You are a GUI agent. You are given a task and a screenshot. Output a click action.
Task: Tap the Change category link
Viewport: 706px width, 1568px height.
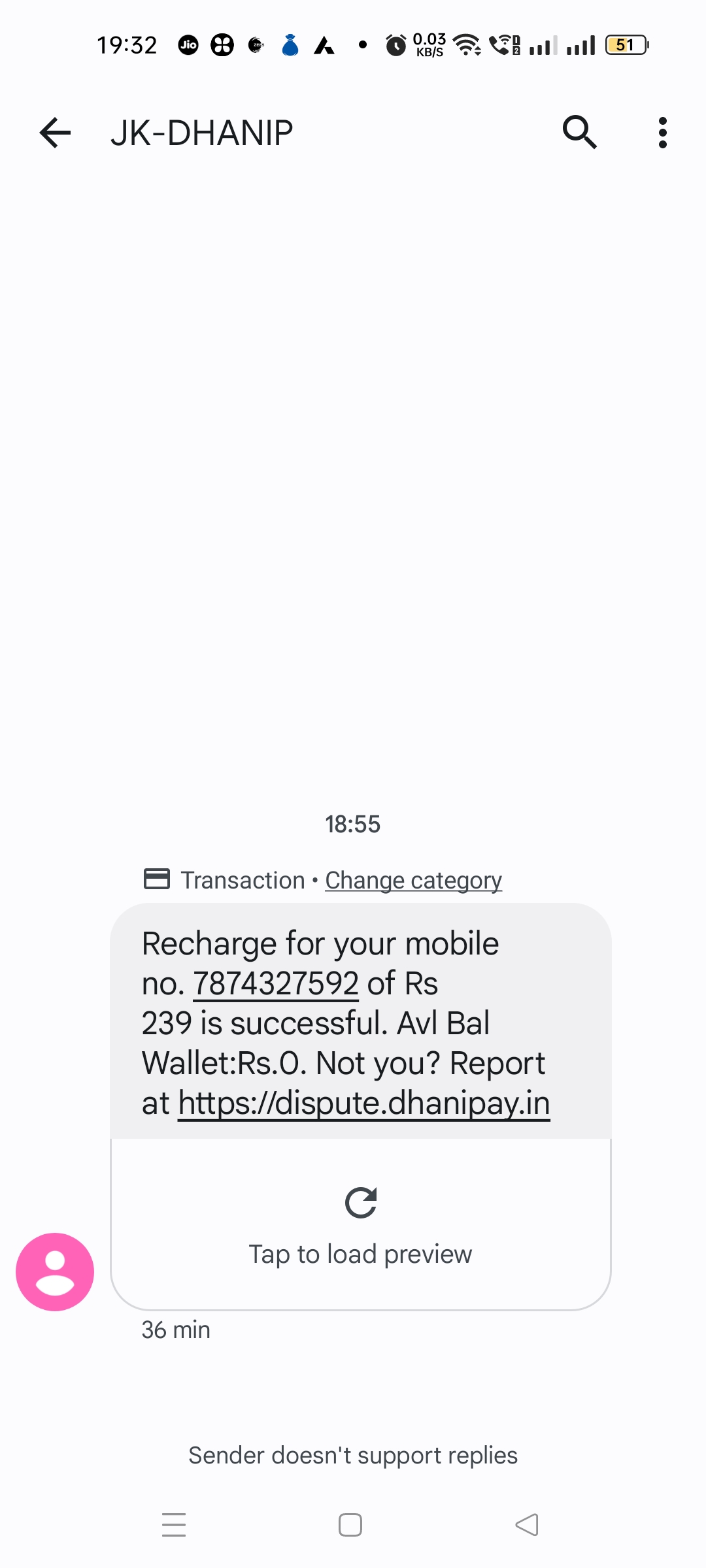click(413, 880)
